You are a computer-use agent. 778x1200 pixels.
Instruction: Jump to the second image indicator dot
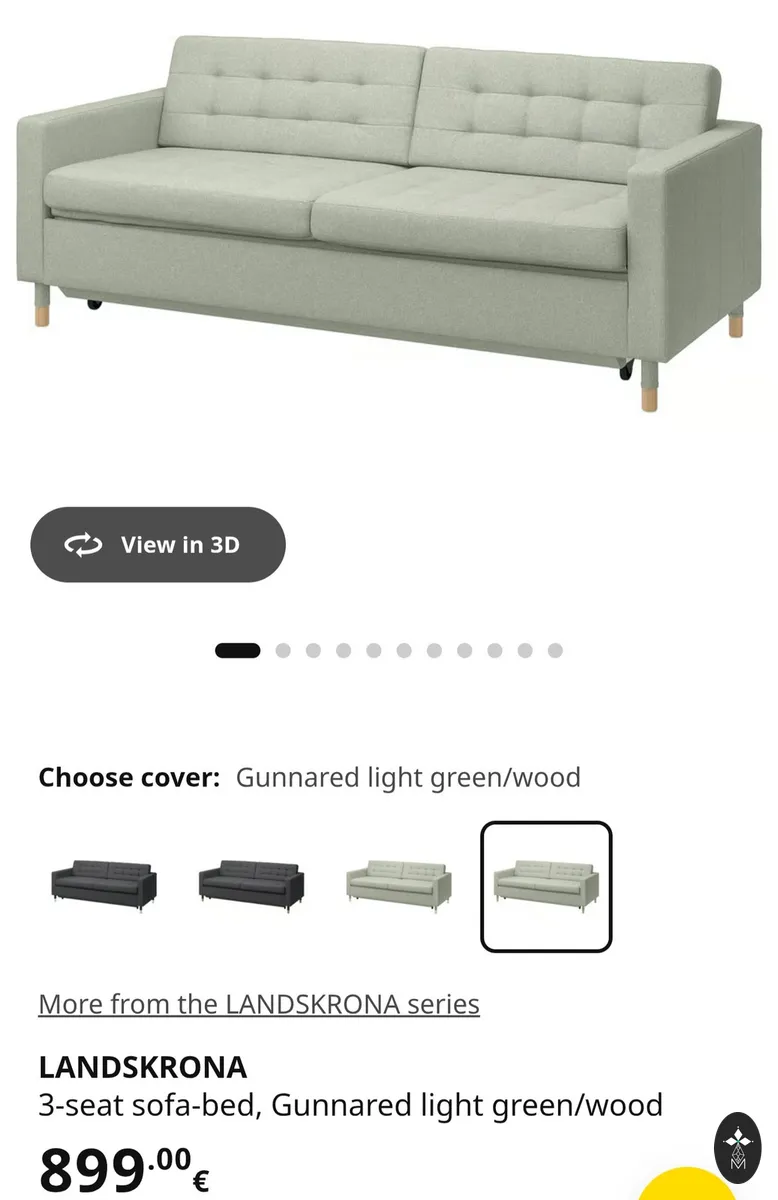point(283,651)
